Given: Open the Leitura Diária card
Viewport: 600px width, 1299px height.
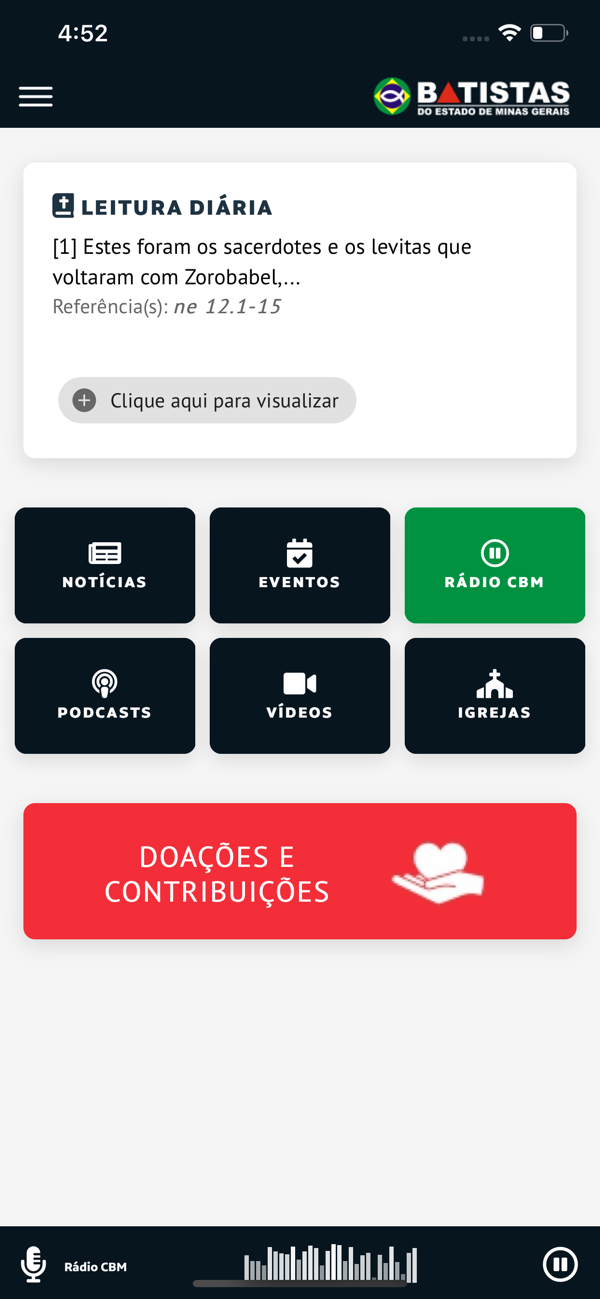Looking at the screenshot, I should tap(300, 310).
